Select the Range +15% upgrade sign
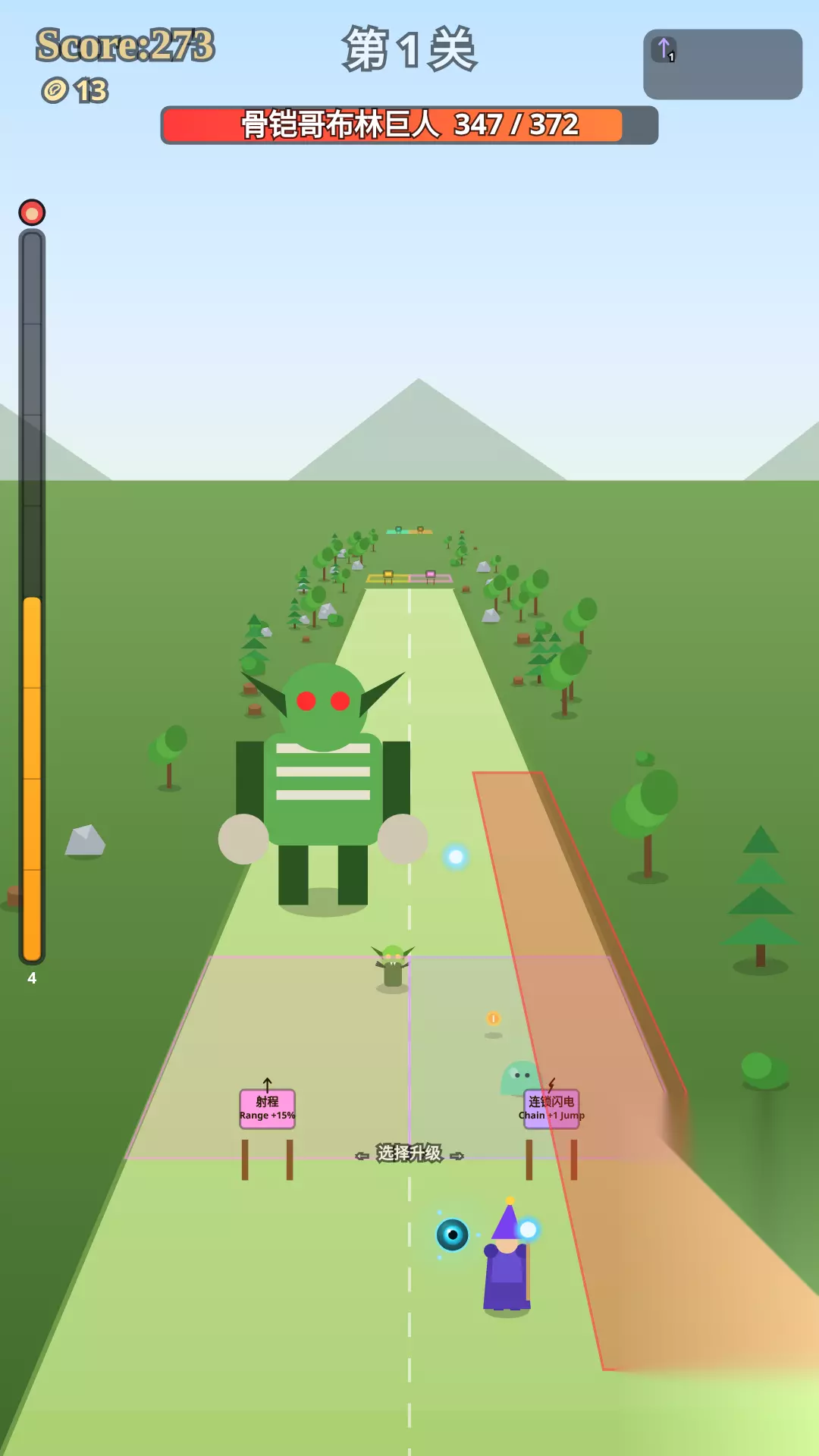Viewport: 819px width, 1456px height. tap(267, 1109)
